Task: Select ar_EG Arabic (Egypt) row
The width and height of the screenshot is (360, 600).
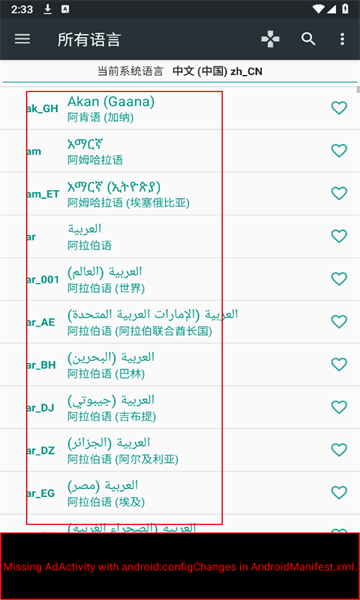Action: tap(180, 493)
